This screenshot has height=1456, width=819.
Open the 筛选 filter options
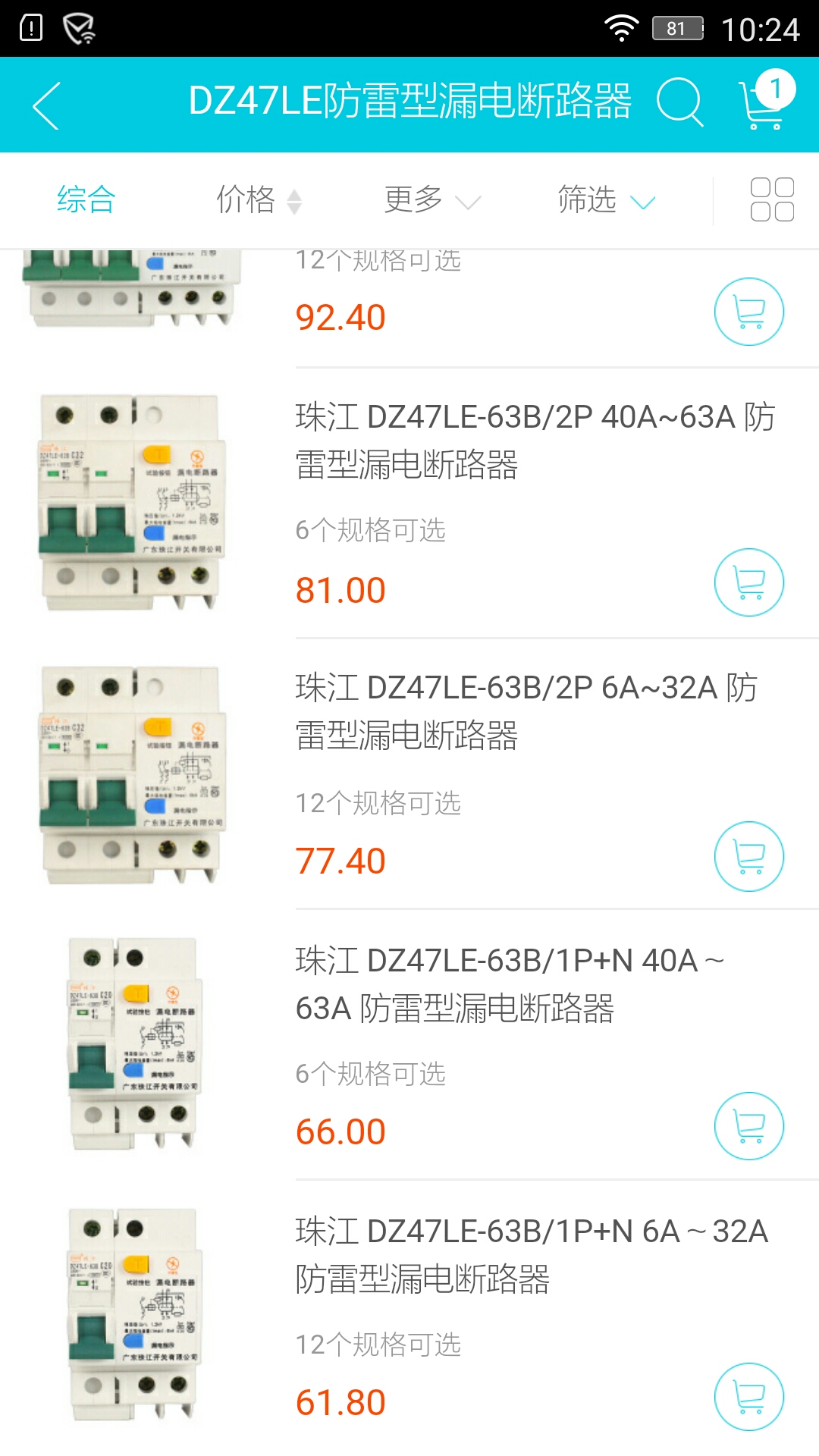(x=605, y=200)
